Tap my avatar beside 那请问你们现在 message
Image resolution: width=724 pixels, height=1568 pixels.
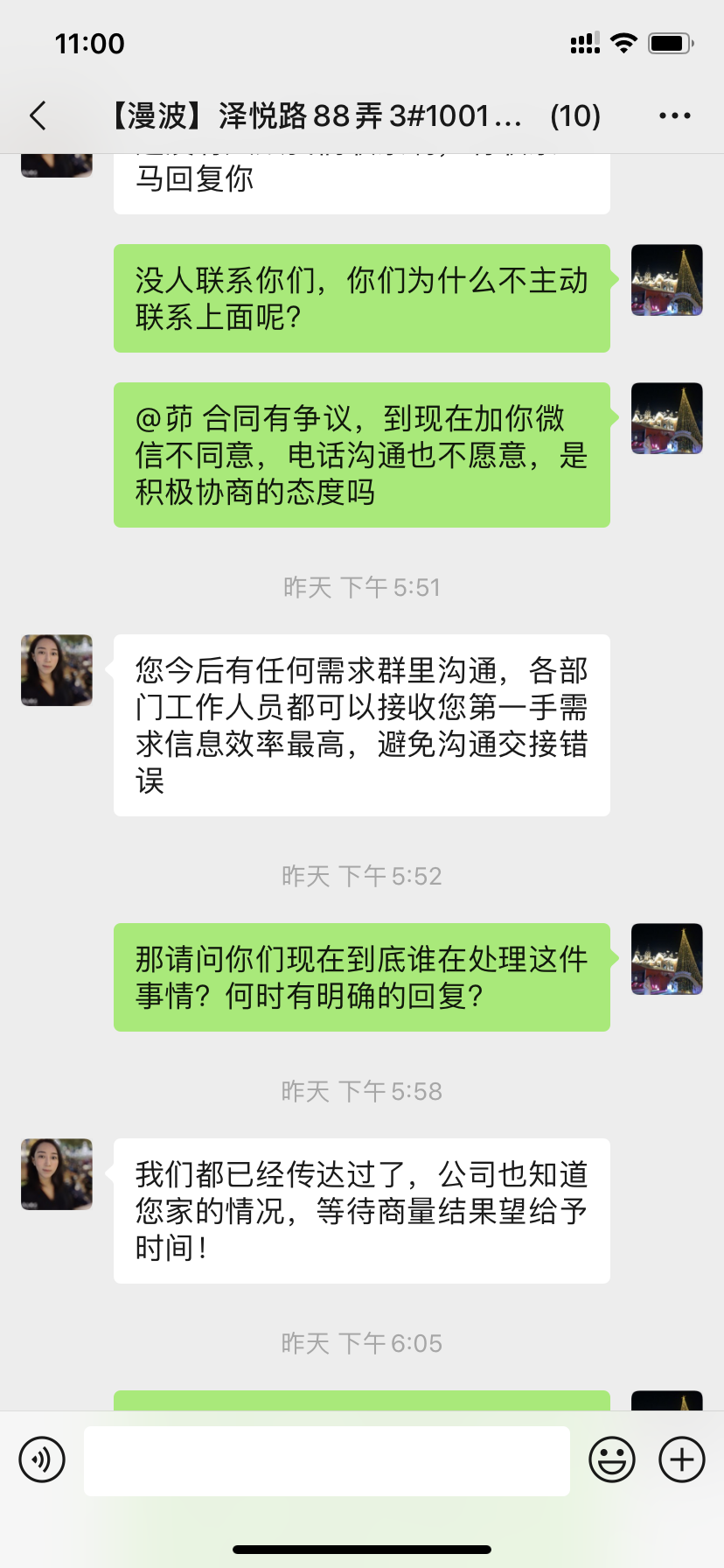[667, 959]
